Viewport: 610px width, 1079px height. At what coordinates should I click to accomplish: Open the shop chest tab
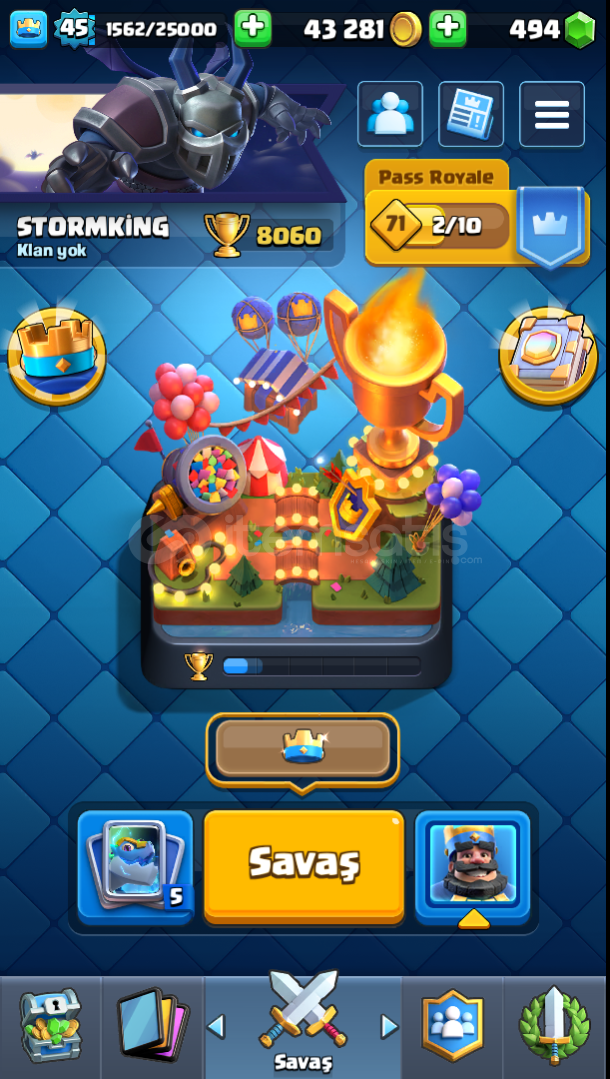tap(50, 1025)
